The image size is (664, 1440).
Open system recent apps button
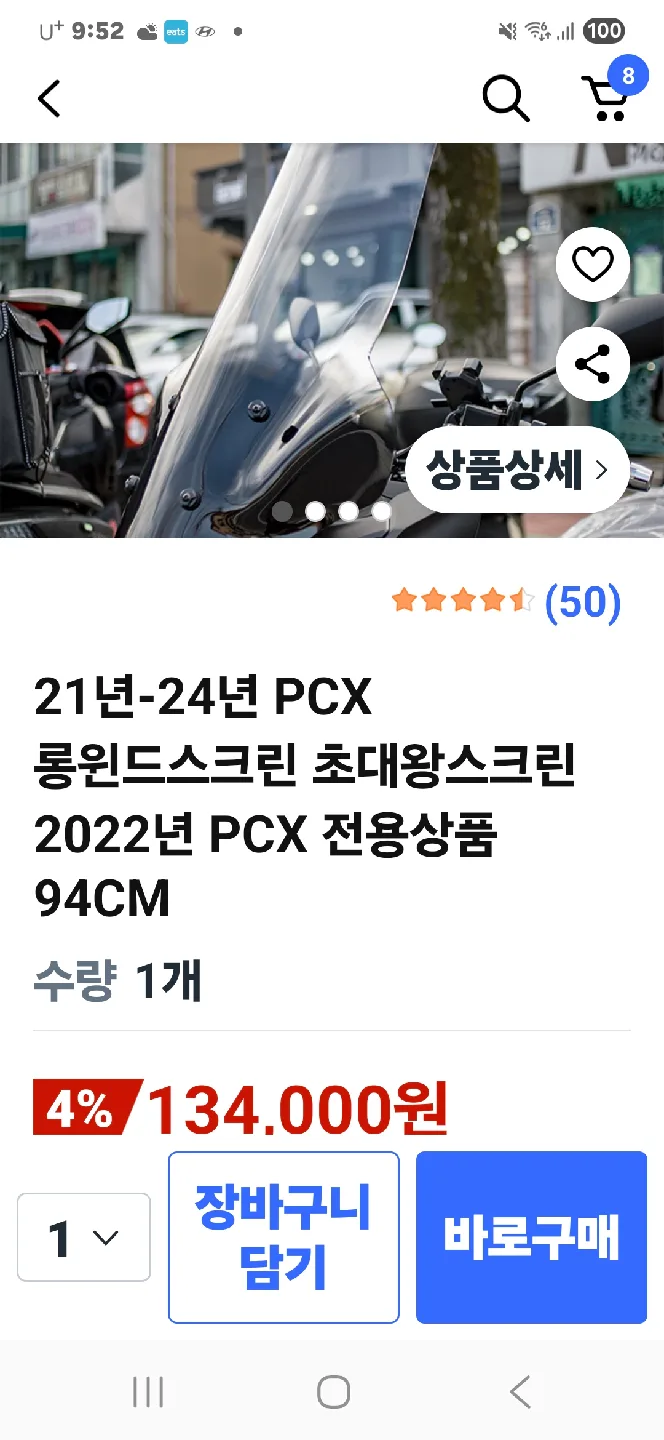coord(148,1391)
